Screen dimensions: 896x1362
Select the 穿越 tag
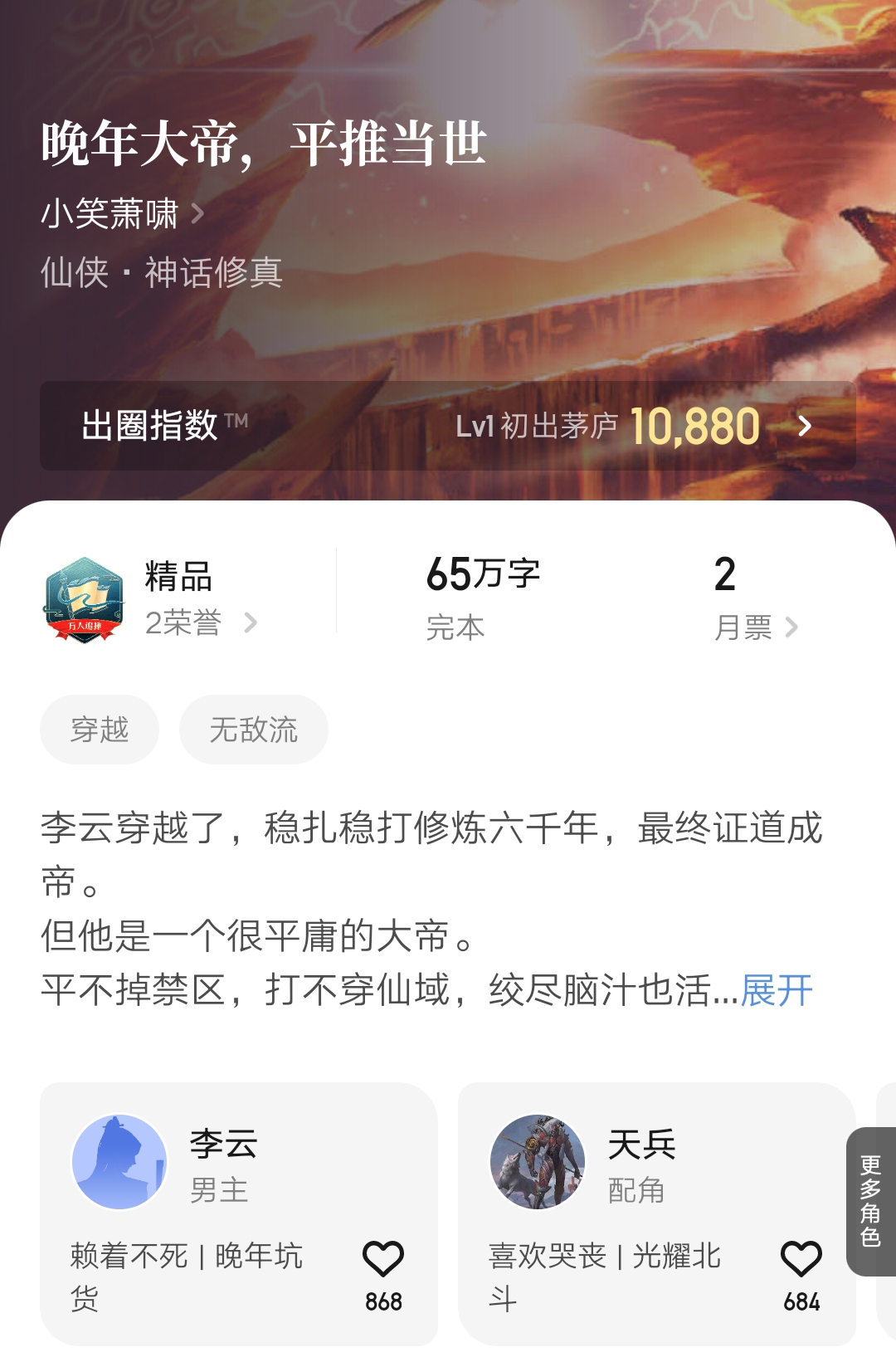(99, 730)
